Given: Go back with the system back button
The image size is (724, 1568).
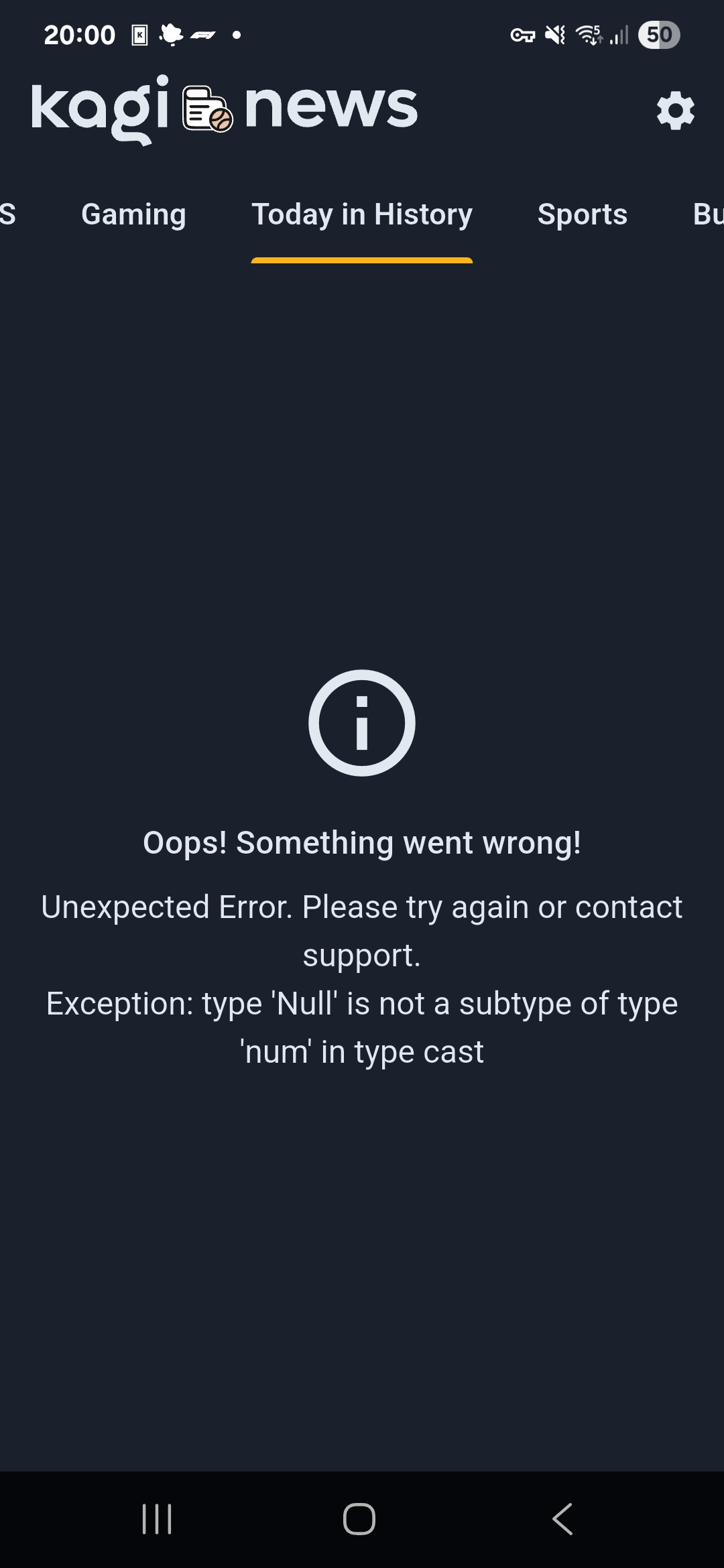Looking at the screenshot, I should click(562, 1518).
